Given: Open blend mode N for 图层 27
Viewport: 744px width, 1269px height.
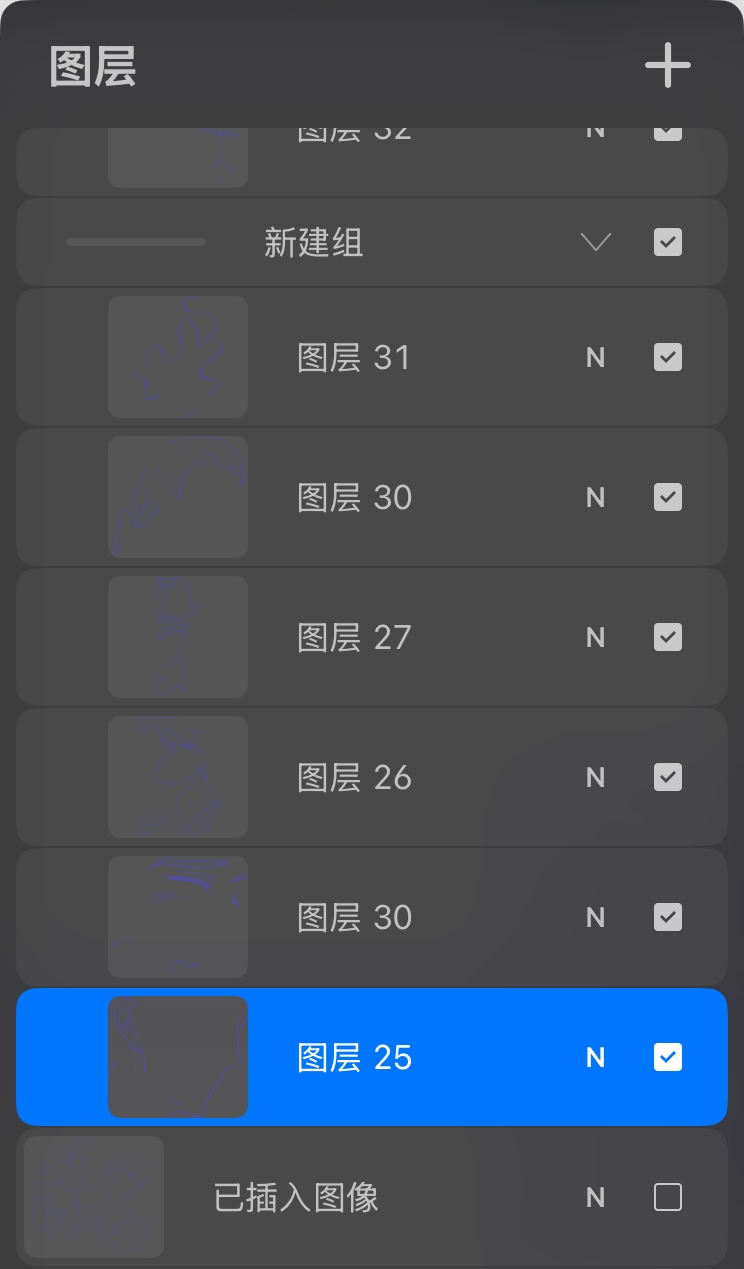Looking at the screenshot, I should tap(596, 638).
